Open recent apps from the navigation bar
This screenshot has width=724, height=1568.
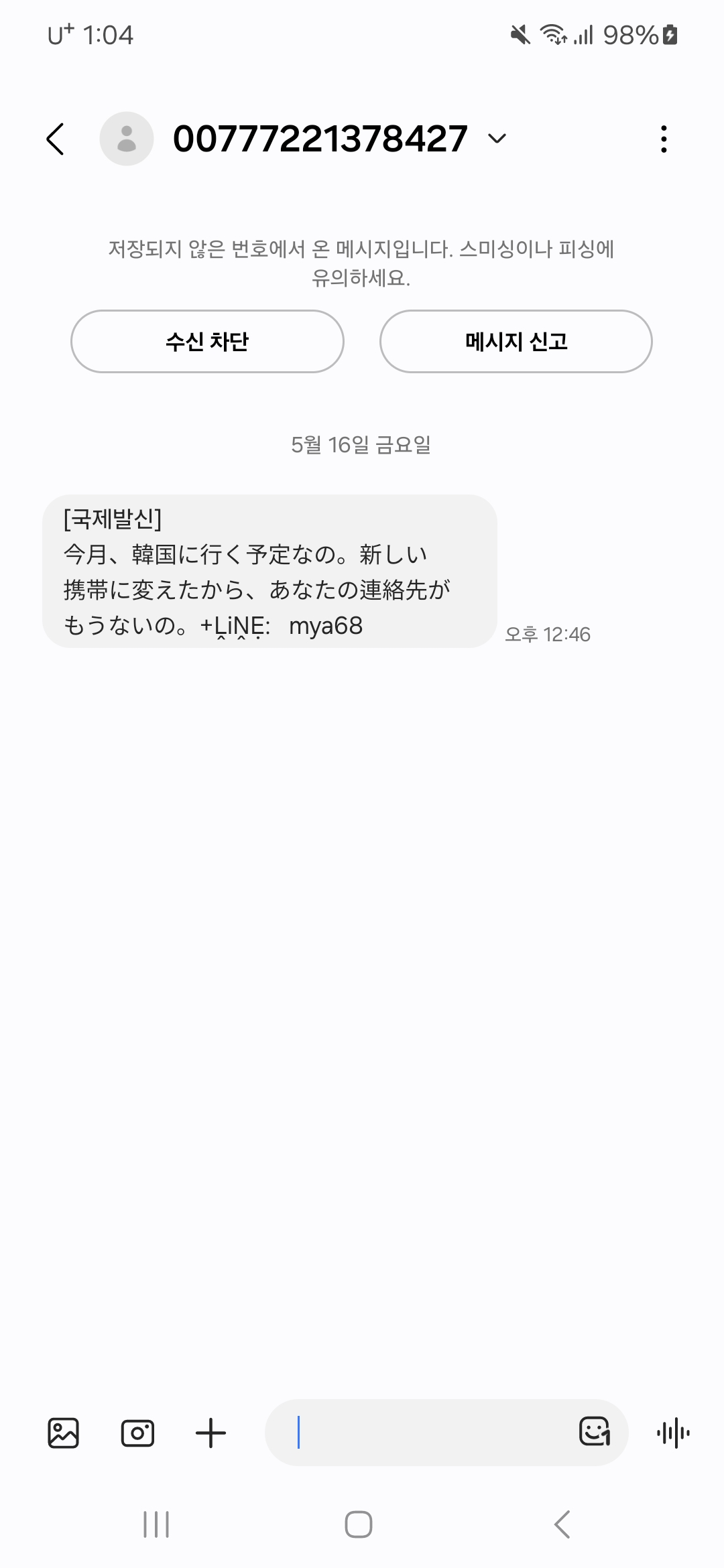[156, 1524]
